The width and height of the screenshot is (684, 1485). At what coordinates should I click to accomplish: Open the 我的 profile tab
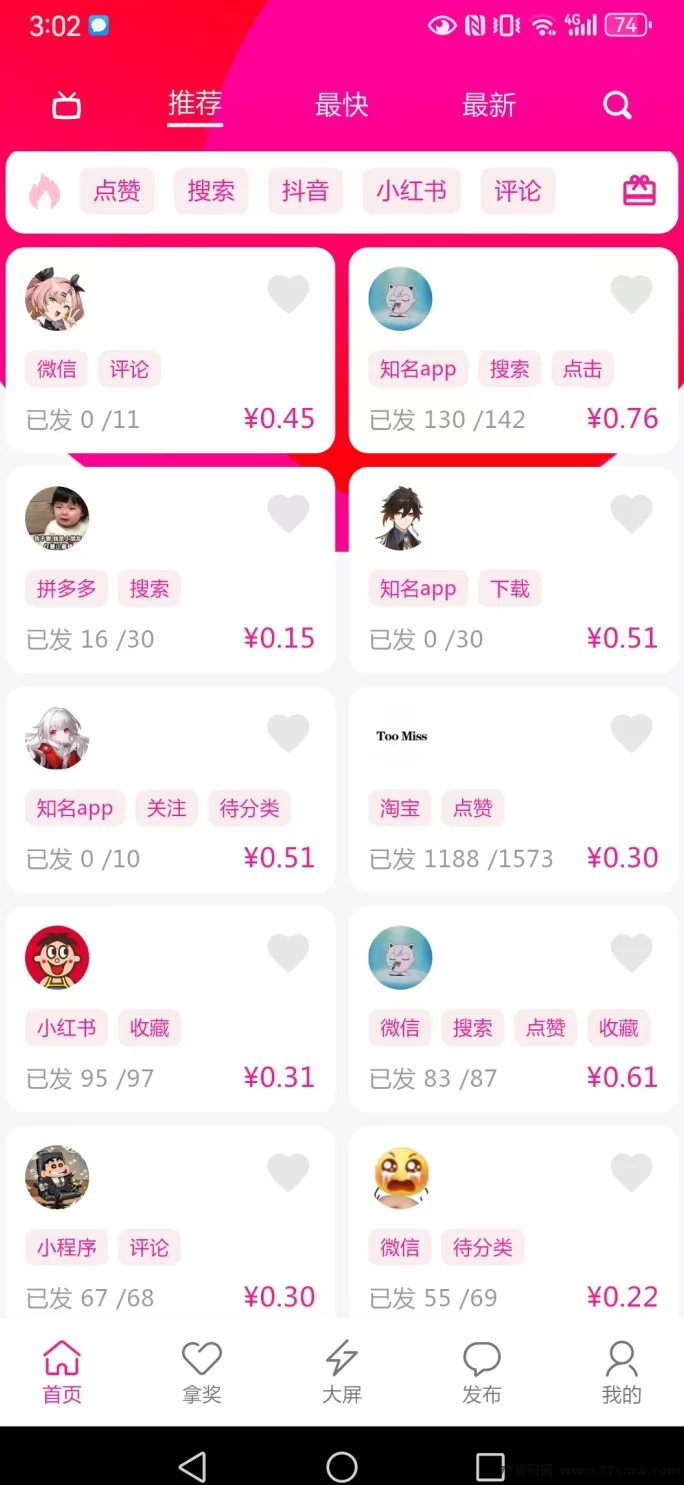tap(621, 1372)
